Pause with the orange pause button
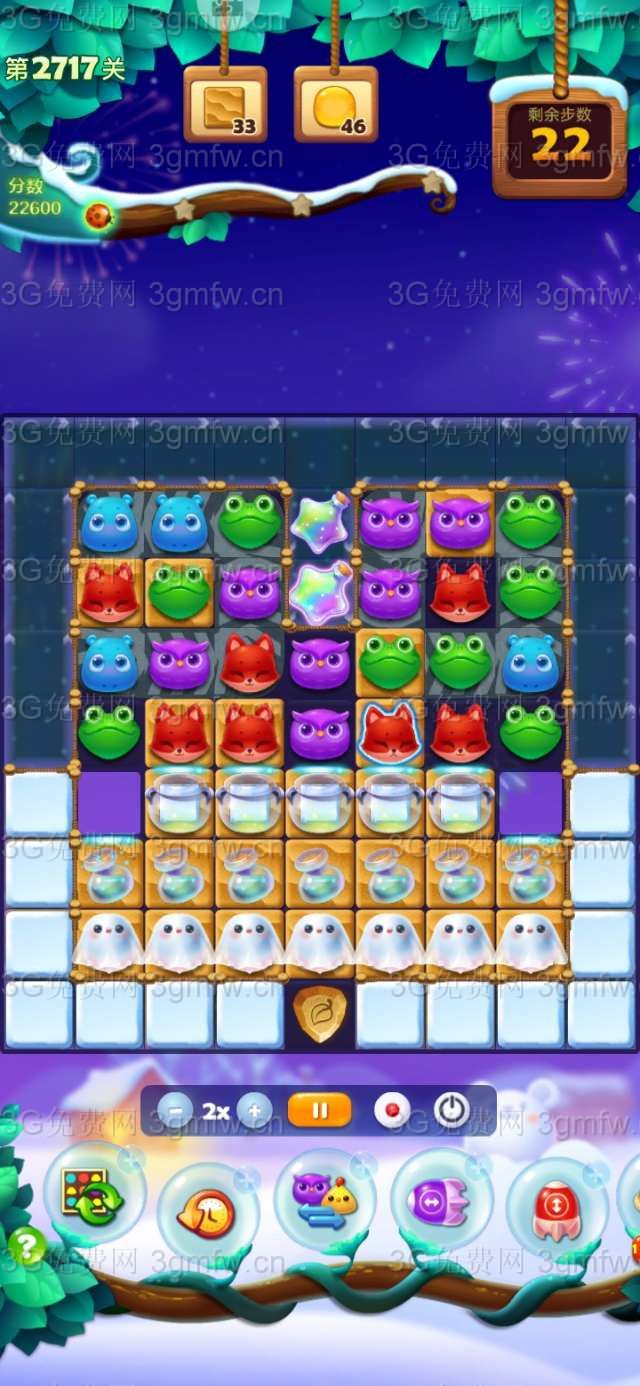640x1386 pixels. tap(320, 1110)
